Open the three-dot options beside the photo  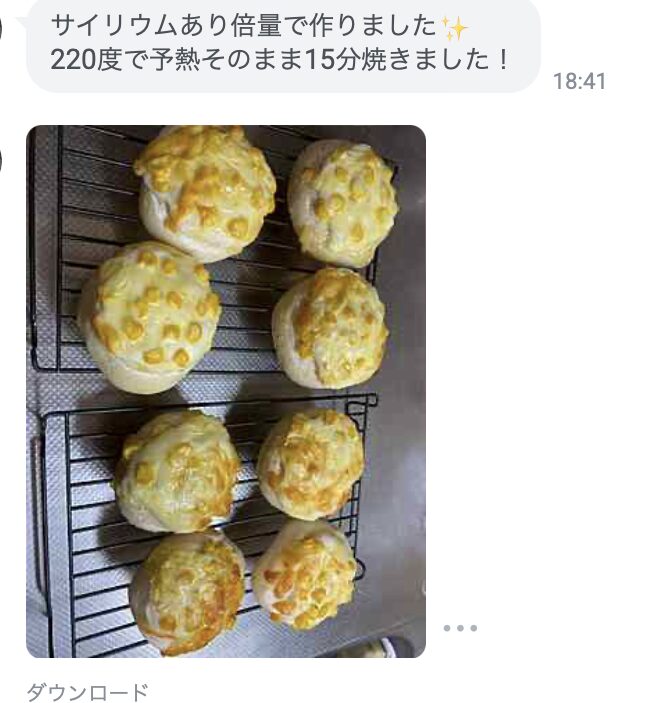point(460,628)
